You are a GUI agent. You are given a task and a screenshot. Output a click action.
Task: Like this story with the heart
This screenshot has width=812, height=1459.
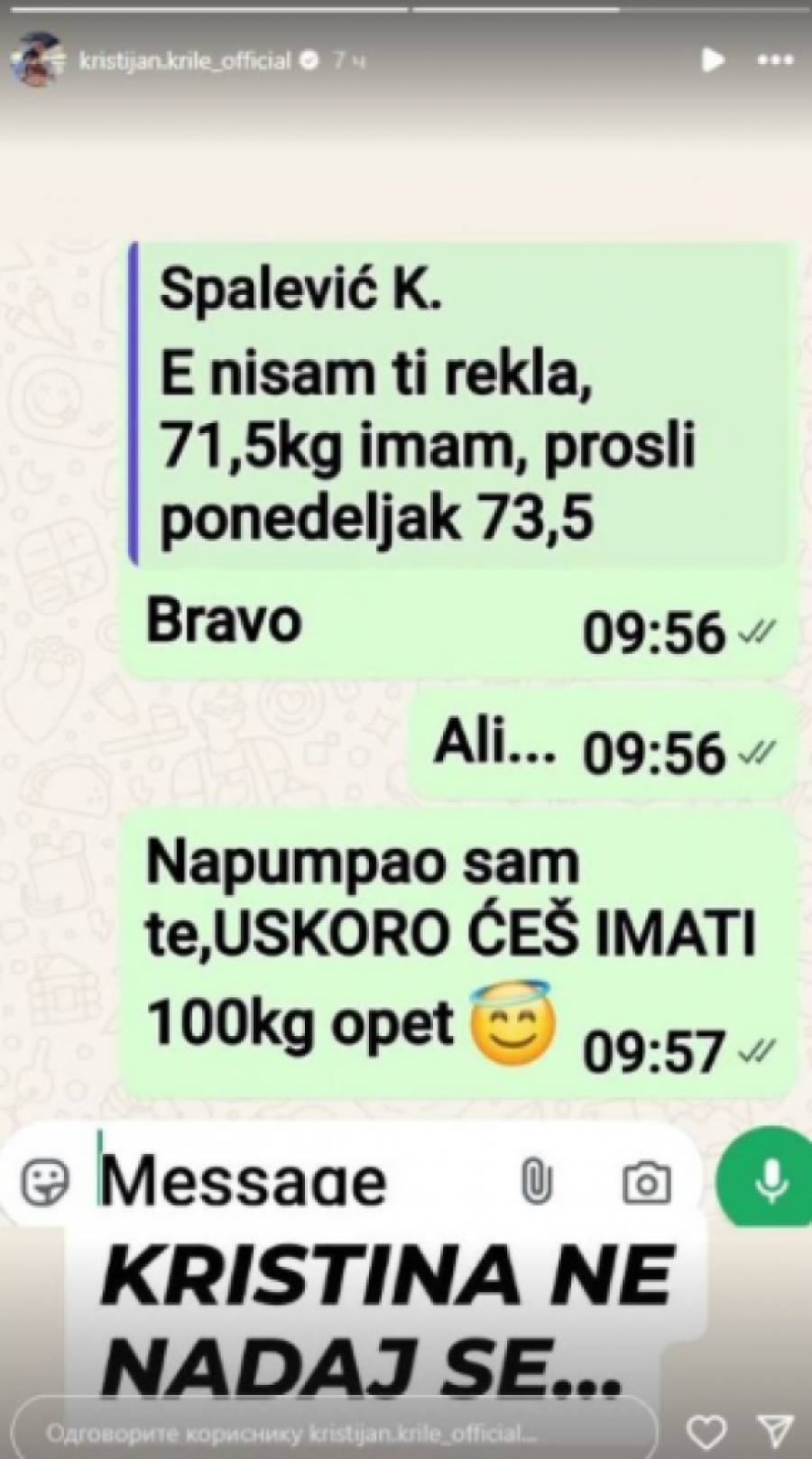[706, 1432]
